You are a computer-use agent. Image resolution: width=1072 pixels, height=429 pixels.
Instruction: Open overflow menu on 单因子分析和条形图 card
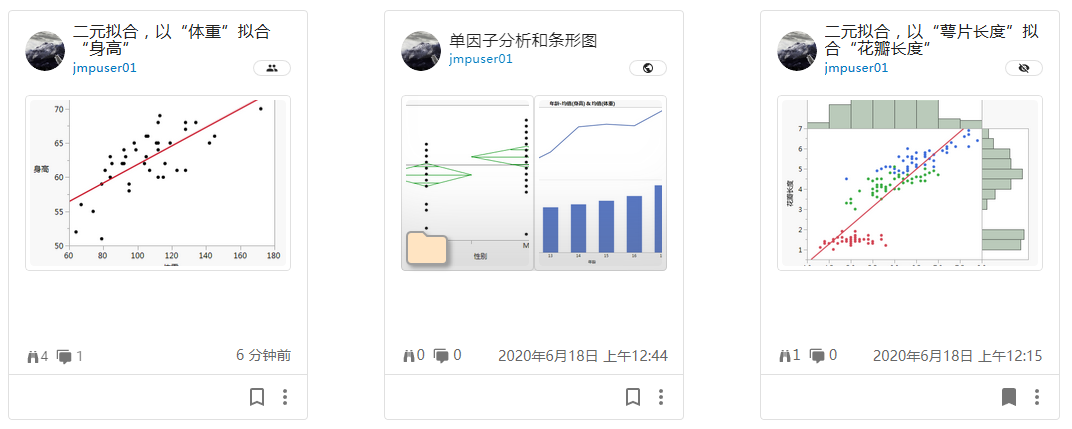[x=661, y=397]
